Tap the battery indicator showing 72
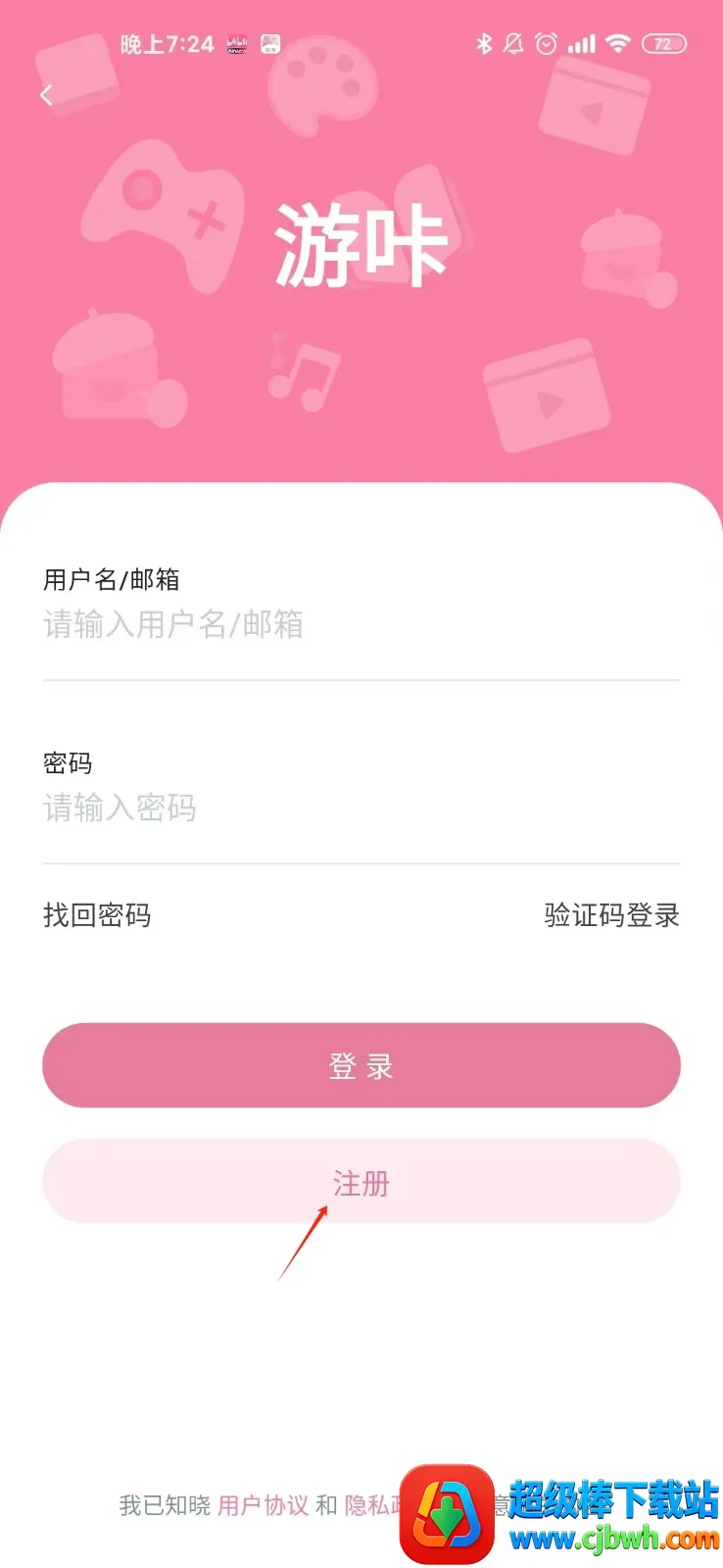 [x=661, y=43]
